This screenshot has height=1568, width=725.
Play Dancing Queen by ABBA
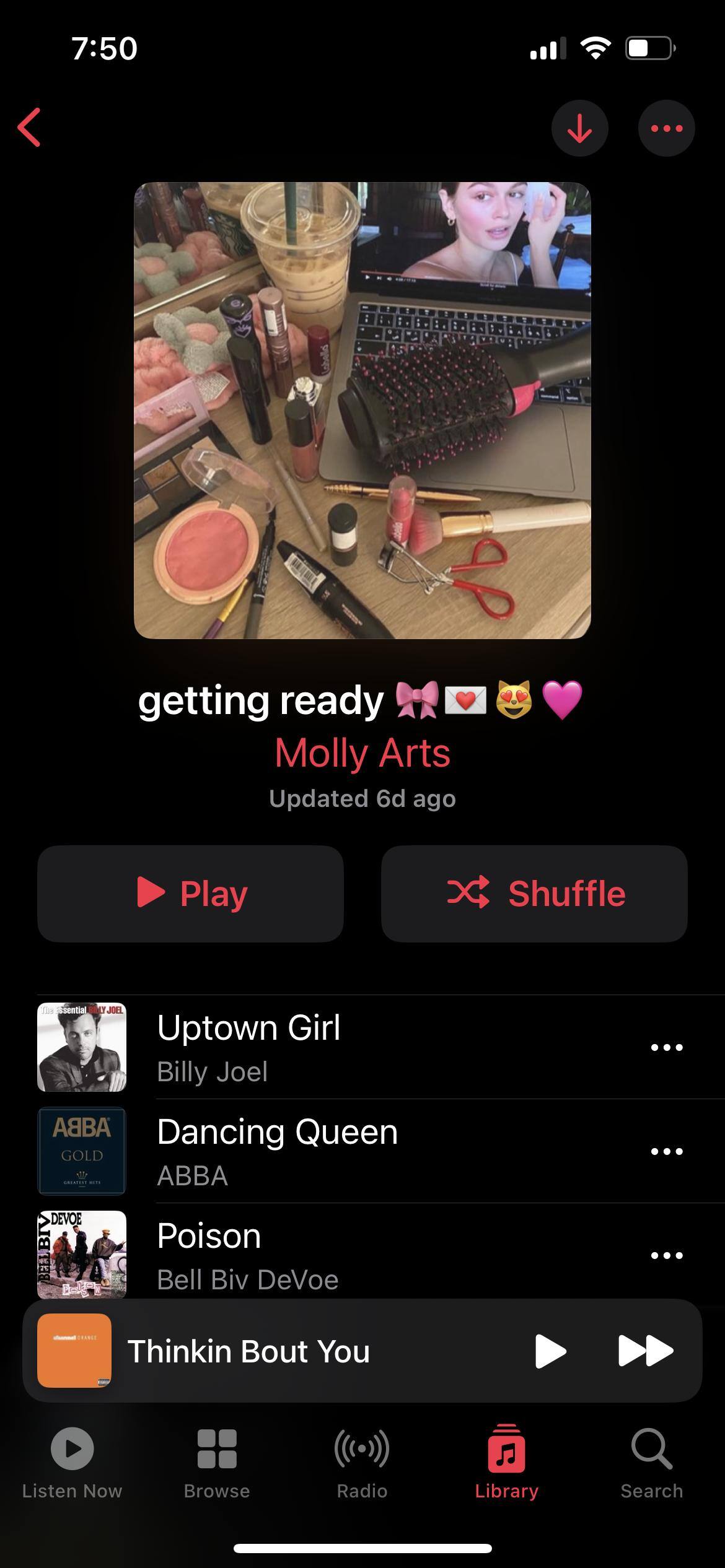(x=276, y=1151)
